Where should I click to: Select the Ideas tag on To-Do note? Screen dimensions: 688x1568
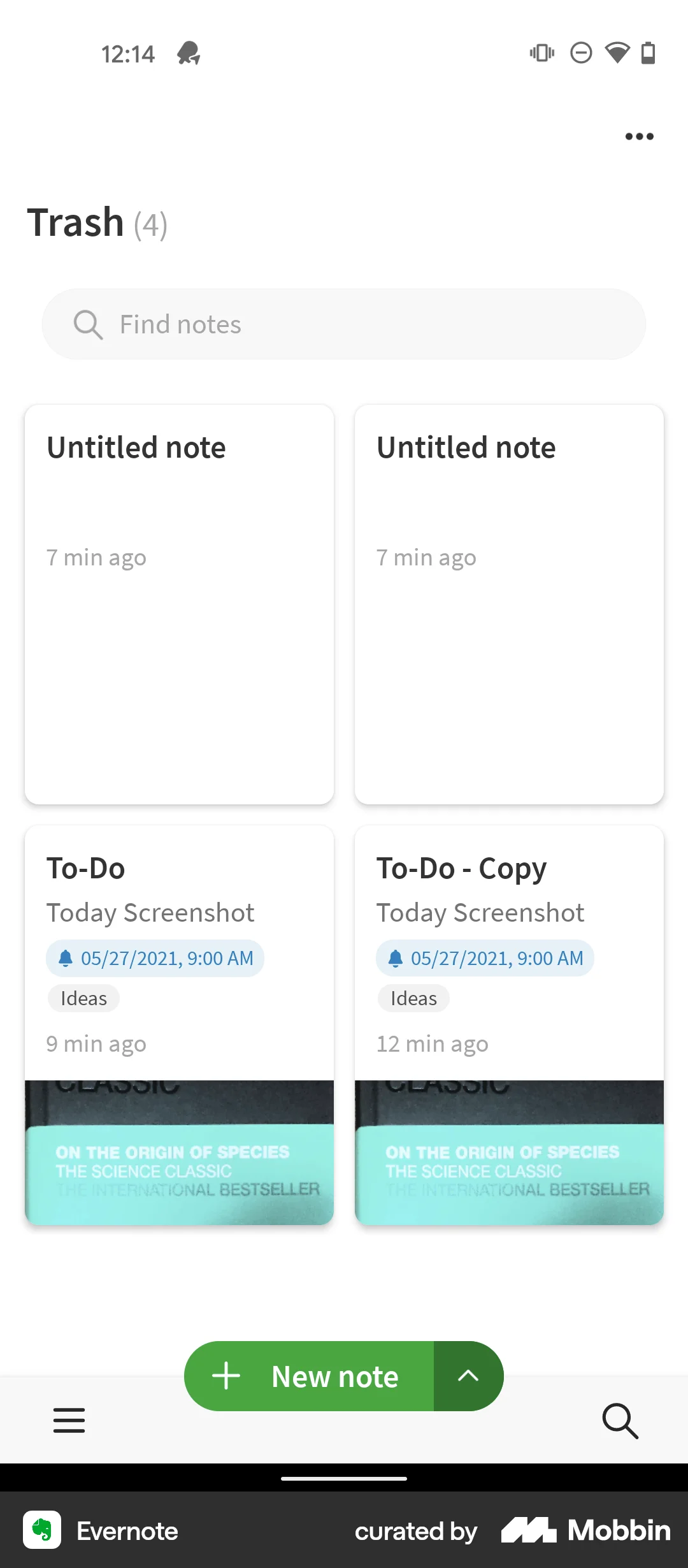pyautogui.click(x=83, y=998)
